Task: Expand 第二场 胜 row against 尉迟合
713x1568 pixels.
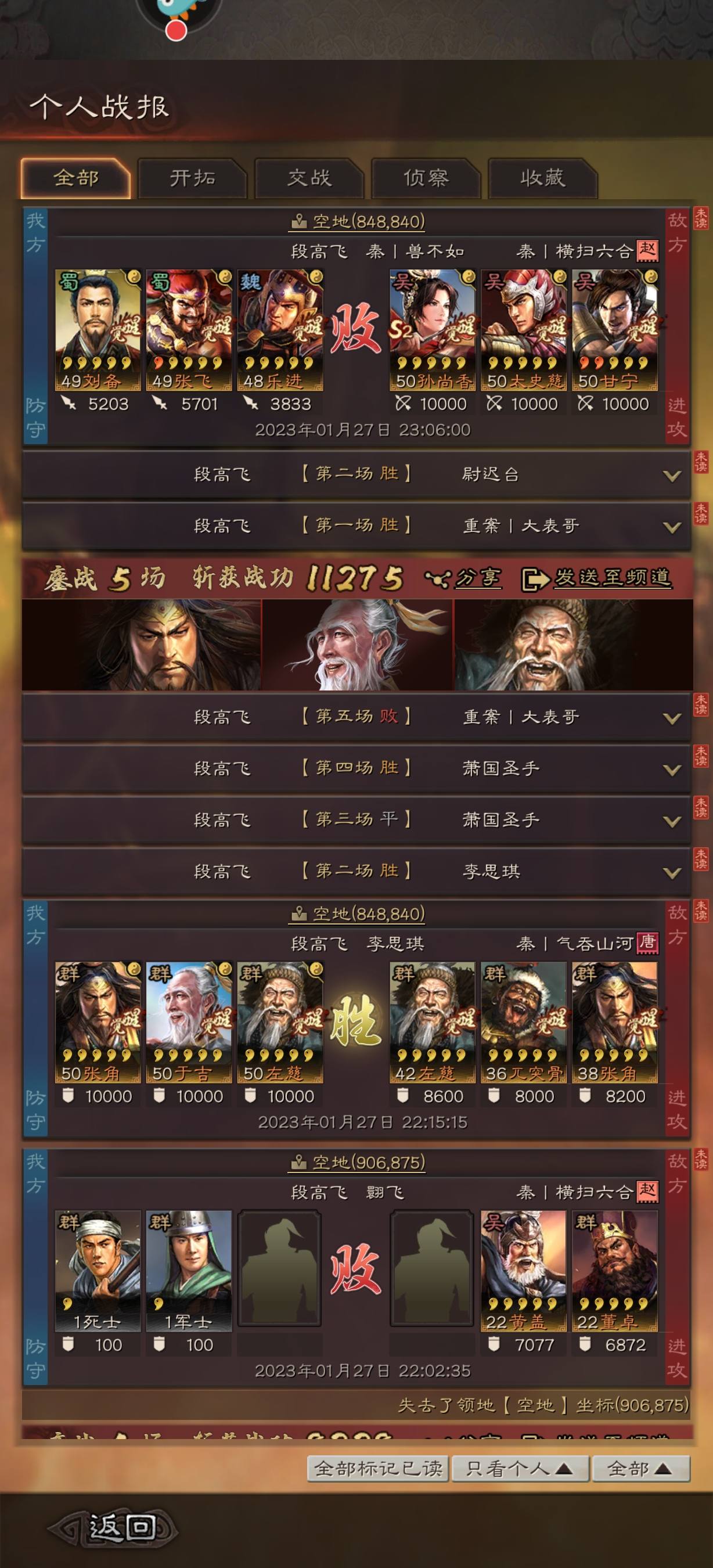Action: coord(672,476)
